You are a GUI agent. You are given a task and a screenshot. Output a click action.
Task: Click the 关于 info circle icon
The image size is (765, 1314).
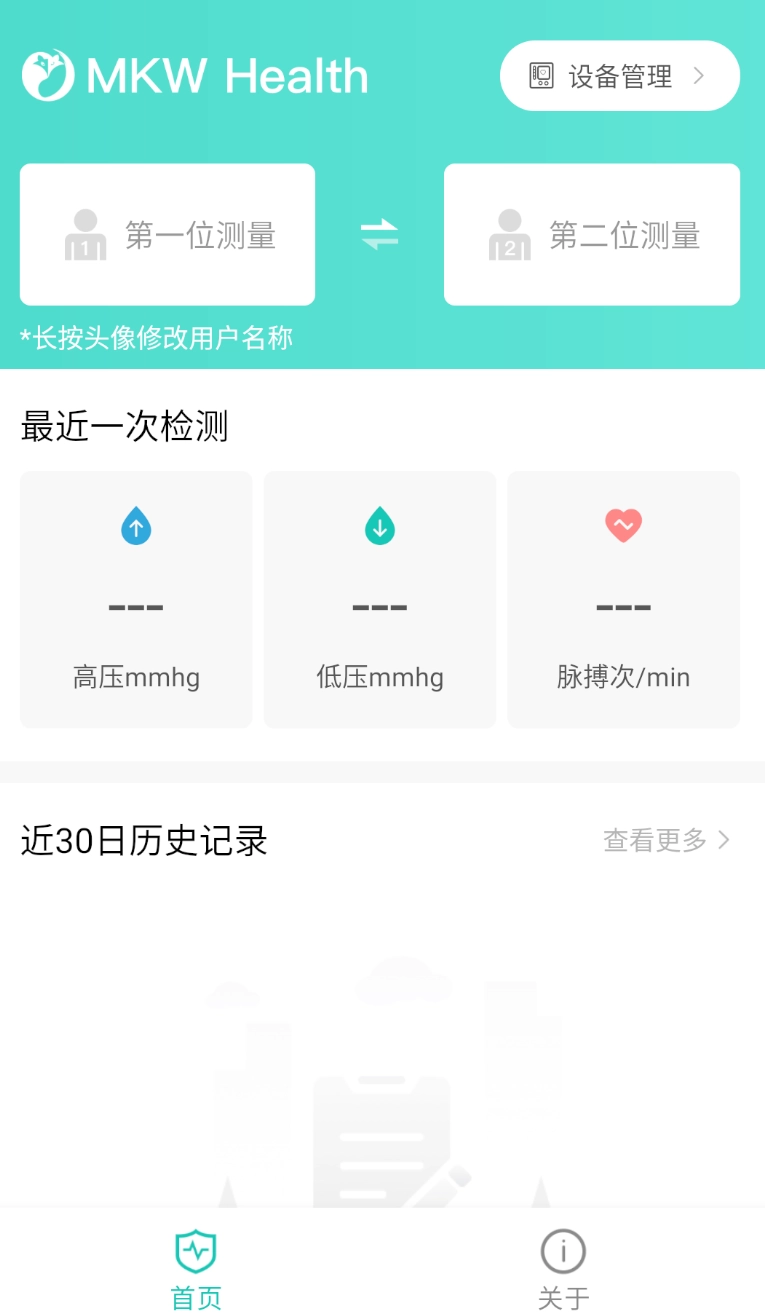(562, 1250)
